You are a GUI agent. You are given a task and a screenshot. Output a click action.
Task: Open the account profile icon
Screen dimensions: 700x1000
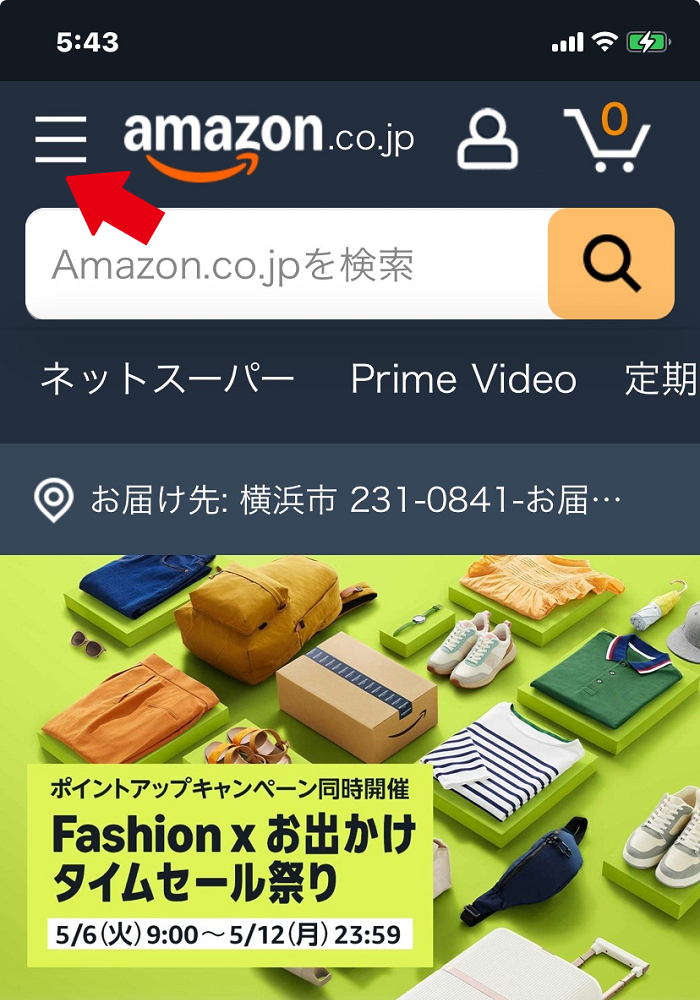pyautogui.click(x=487, y=140)
